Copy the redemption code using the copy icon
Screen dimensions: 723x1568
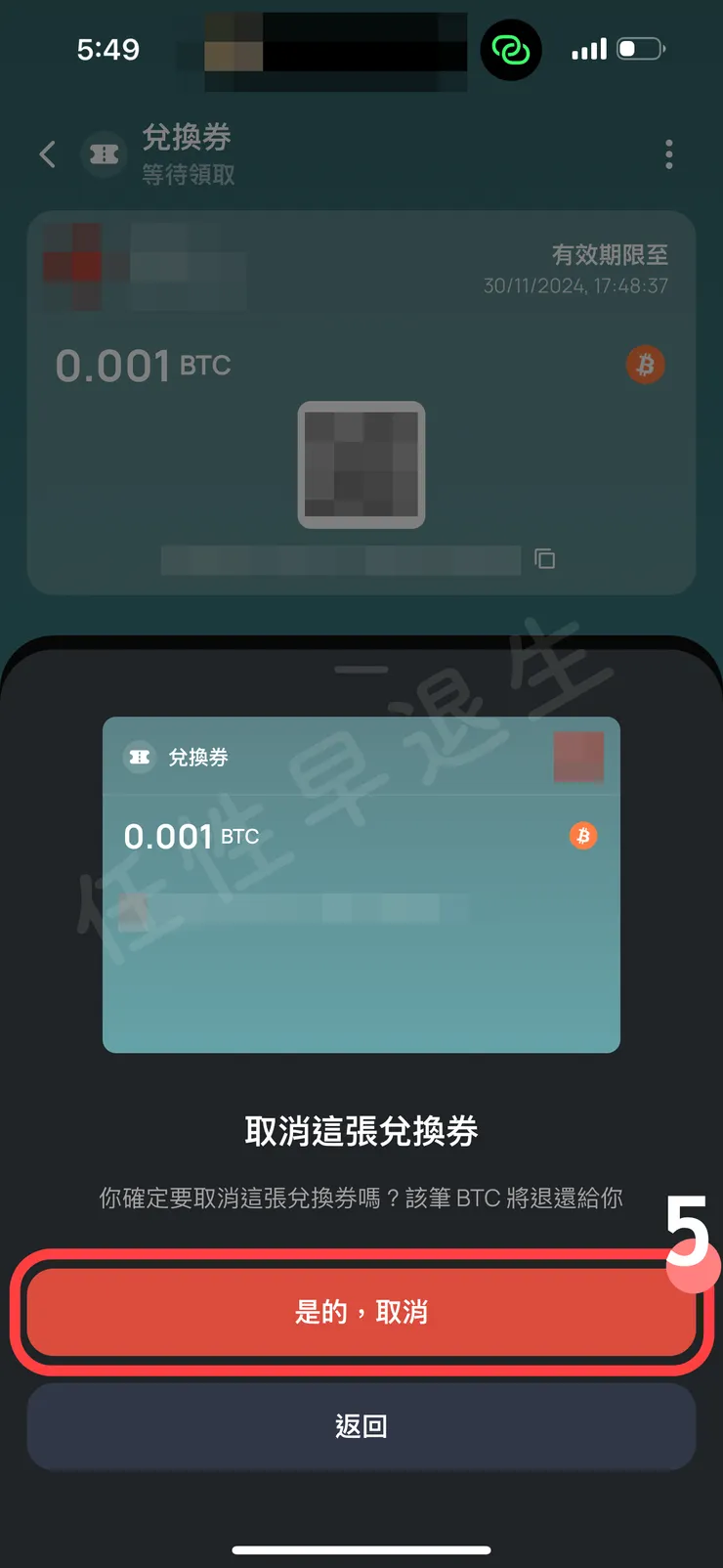[545, 559]
